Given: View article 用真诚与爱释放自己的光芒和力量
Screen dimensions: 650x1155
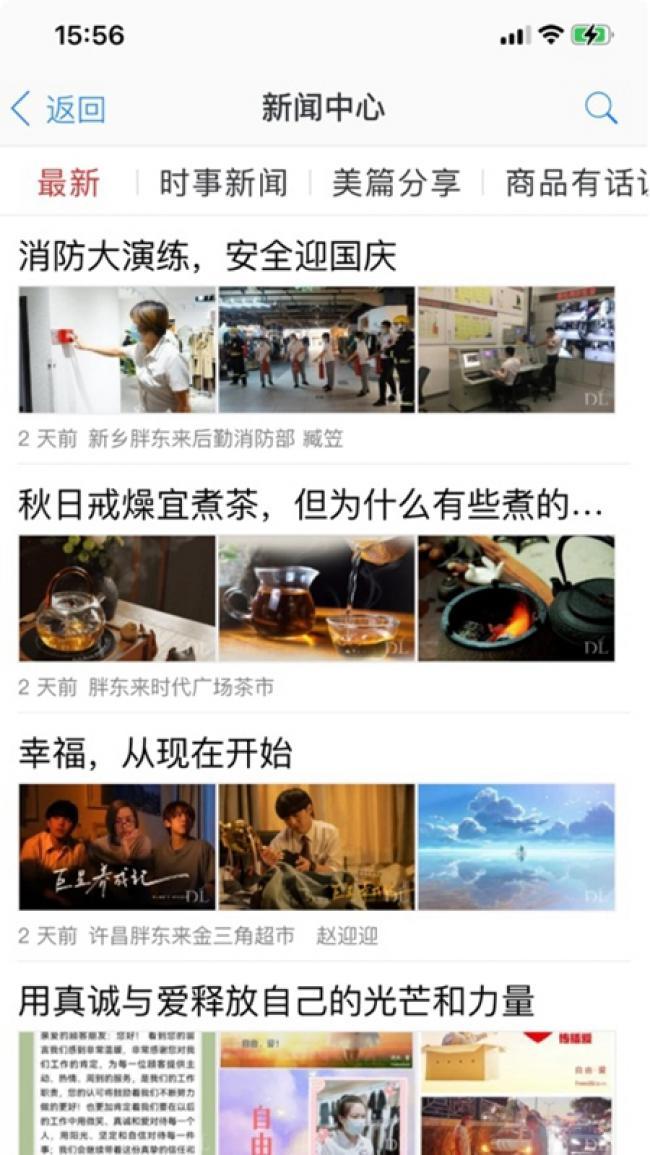Looking at the screenshot, I should coord(277,1000).
